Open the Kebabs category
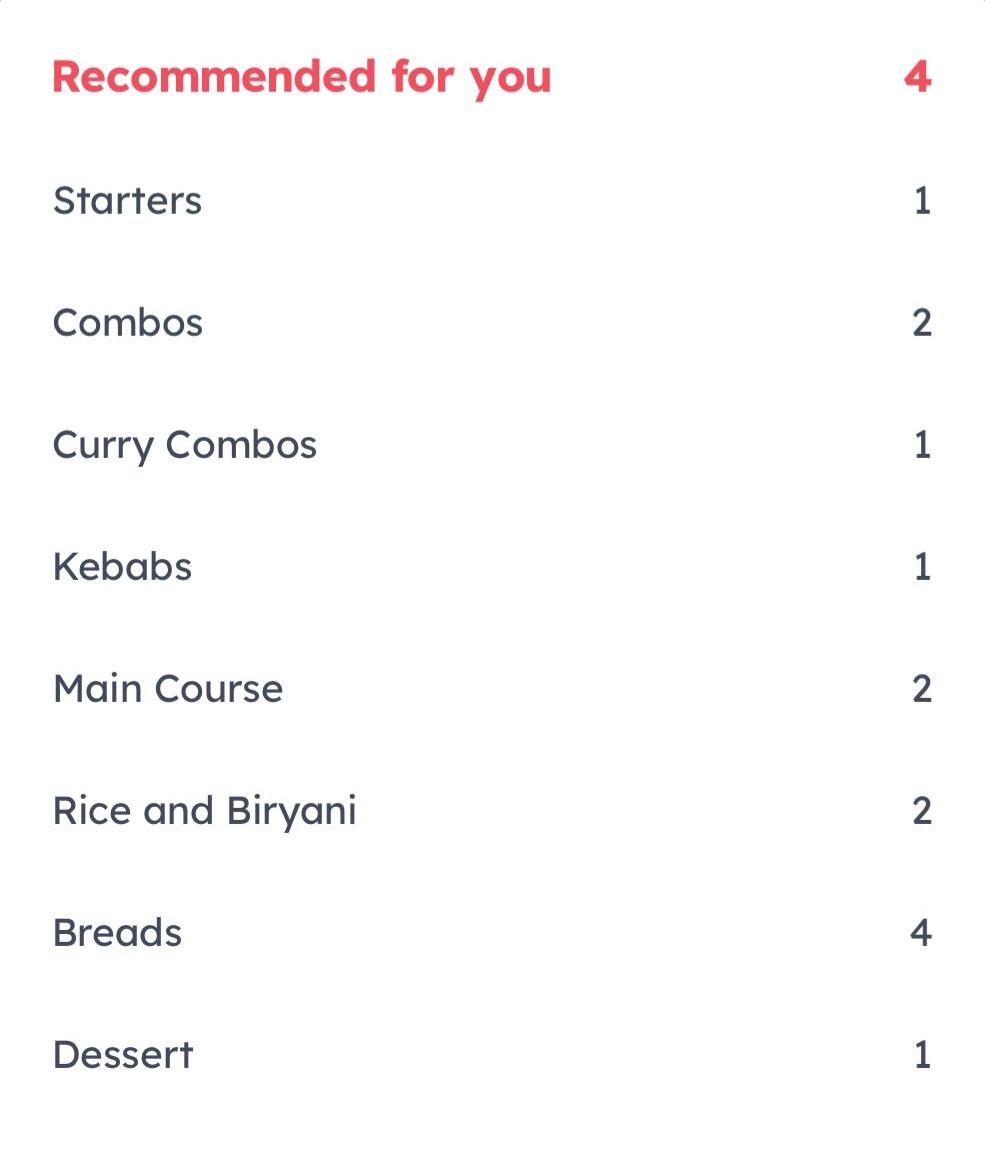 point(121,566)
